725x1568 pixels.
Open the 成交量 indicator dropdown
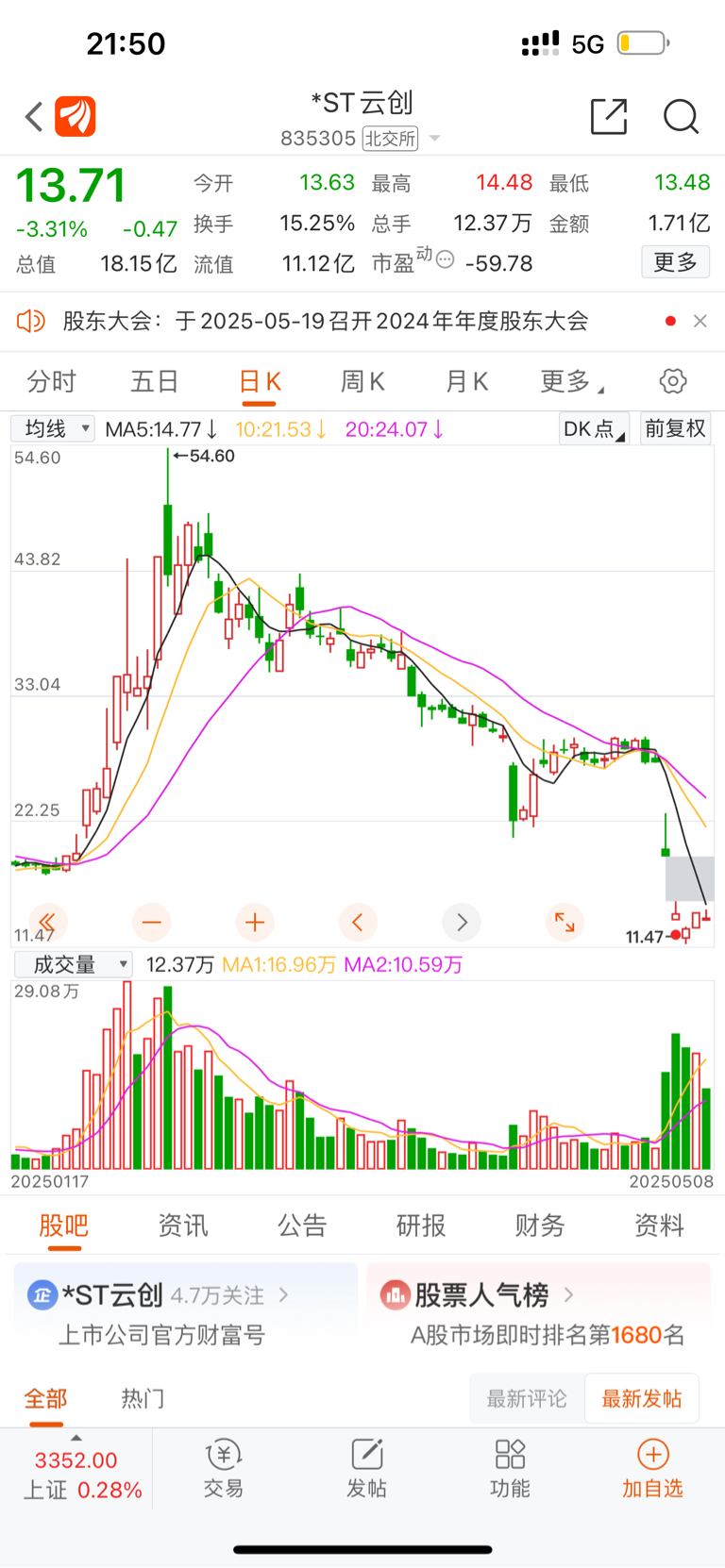click(73, 964)
